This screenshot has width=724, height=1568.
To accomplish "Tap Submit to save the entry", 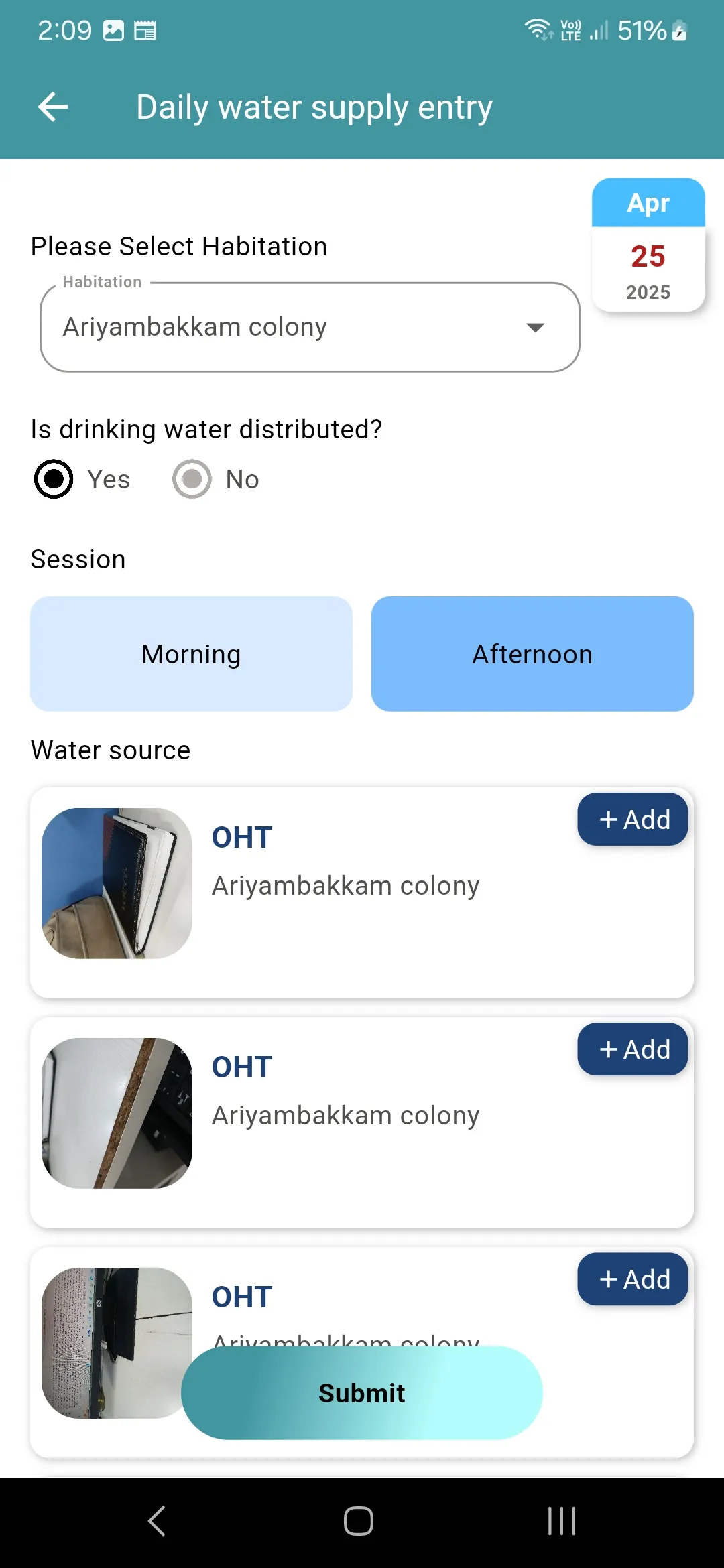I will (361, 1392).
